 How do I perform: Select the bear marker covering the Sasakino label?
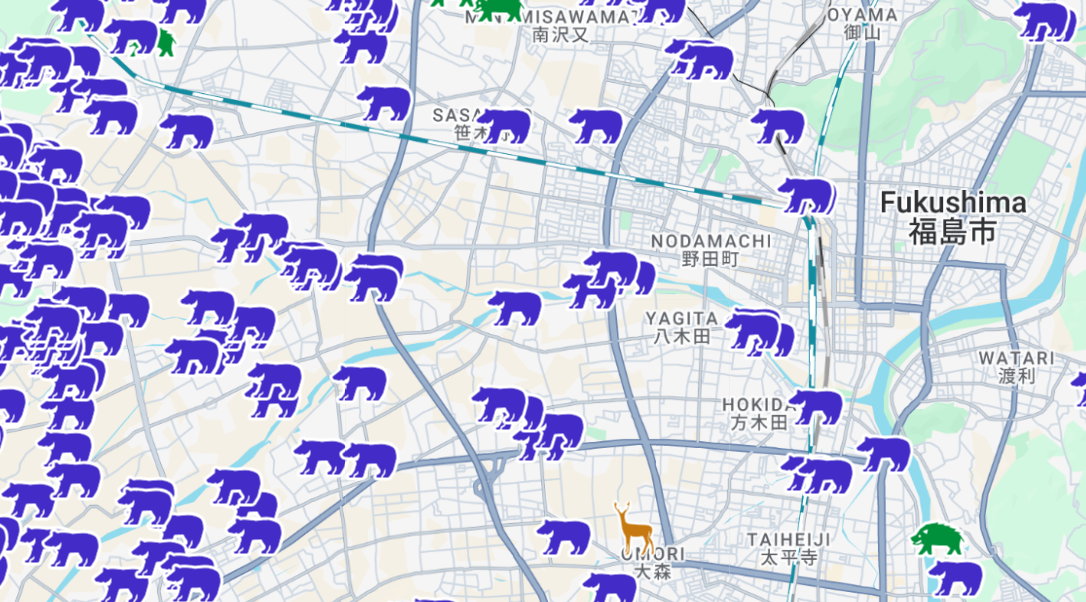click(x=505, y=126)
